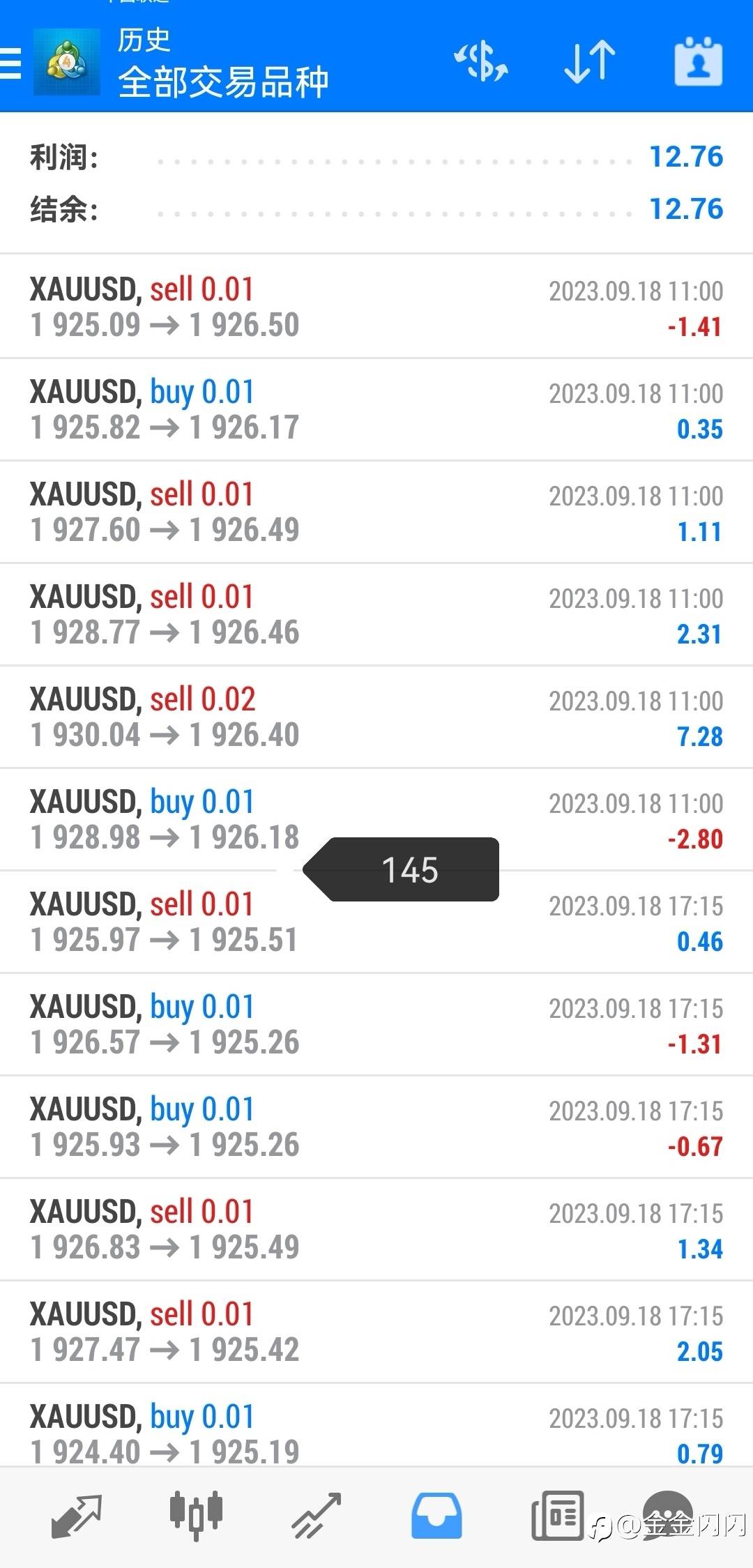Image resolution: width=753 pixels, height=1568 pixels.
Task: Open the sell 0.02 trade with 7.28 profit
Action: 376,717
